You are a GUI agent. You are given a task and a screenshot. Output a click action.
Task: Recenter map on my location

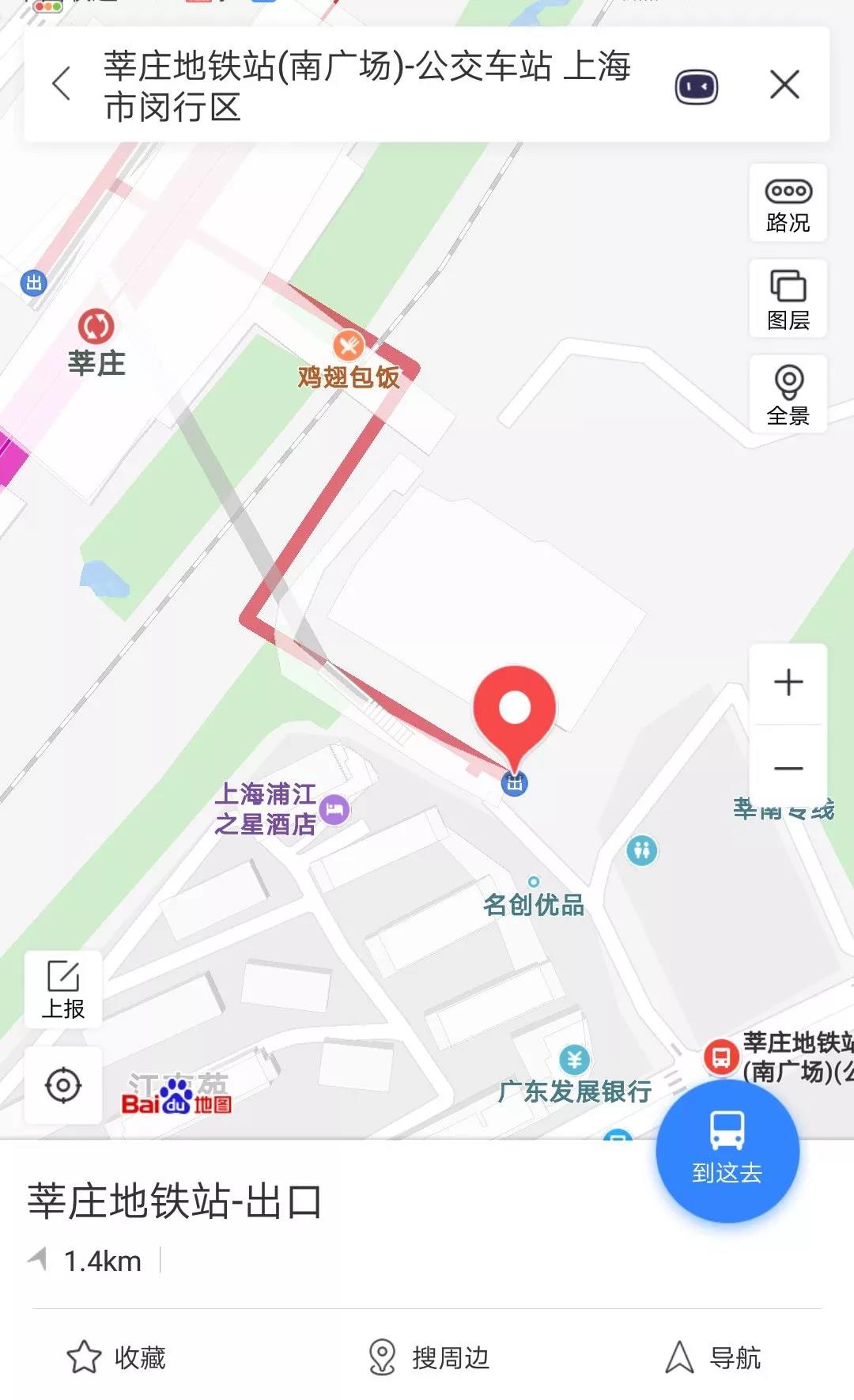coord(63,1085)
